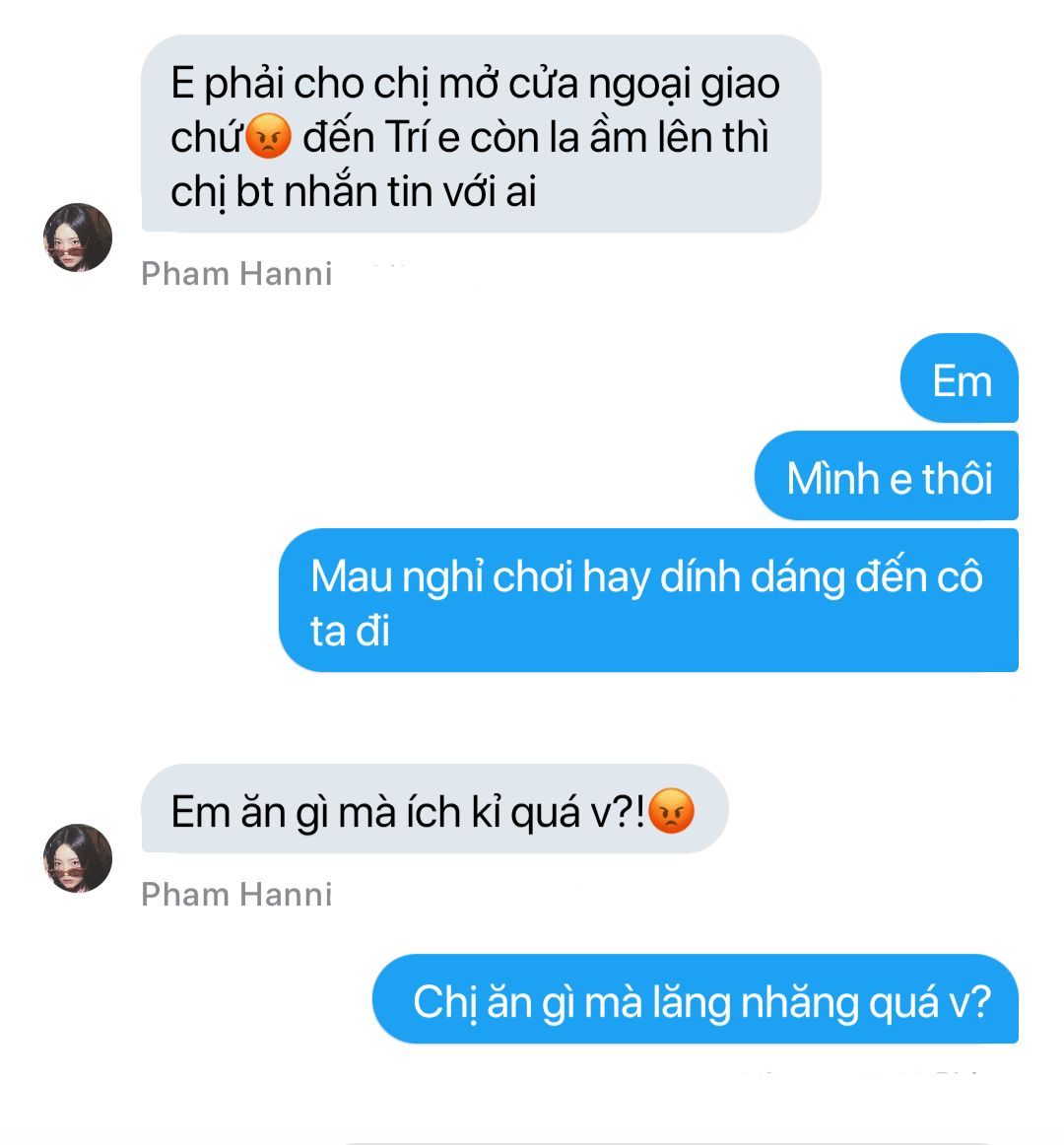
Task: Open Pham Hanni's avatar beside the "ngoại giao" message
Action: click(78, 237)
